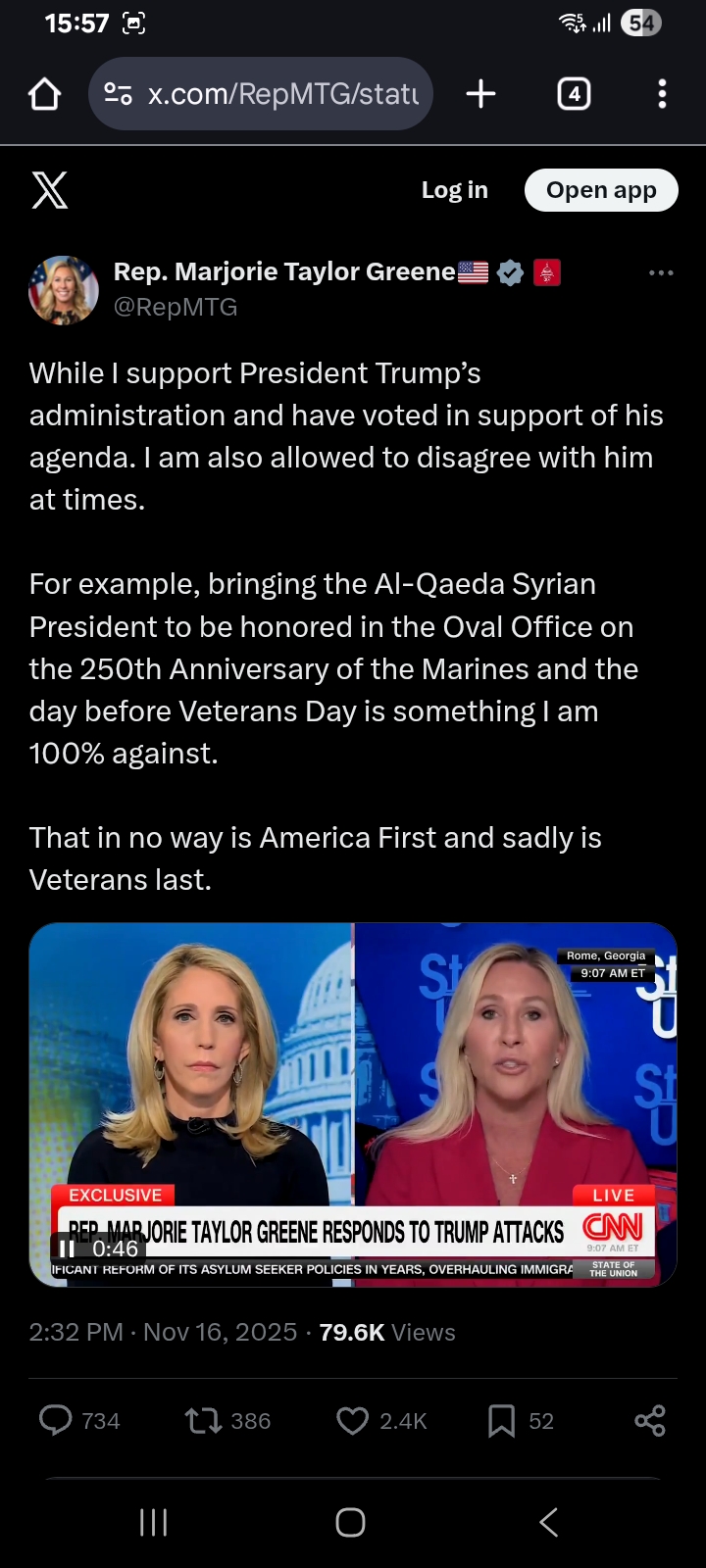The height and width of the screenshot is (1568, 706).
Task: Show the open tabs switcher
Action: [574, 94]
